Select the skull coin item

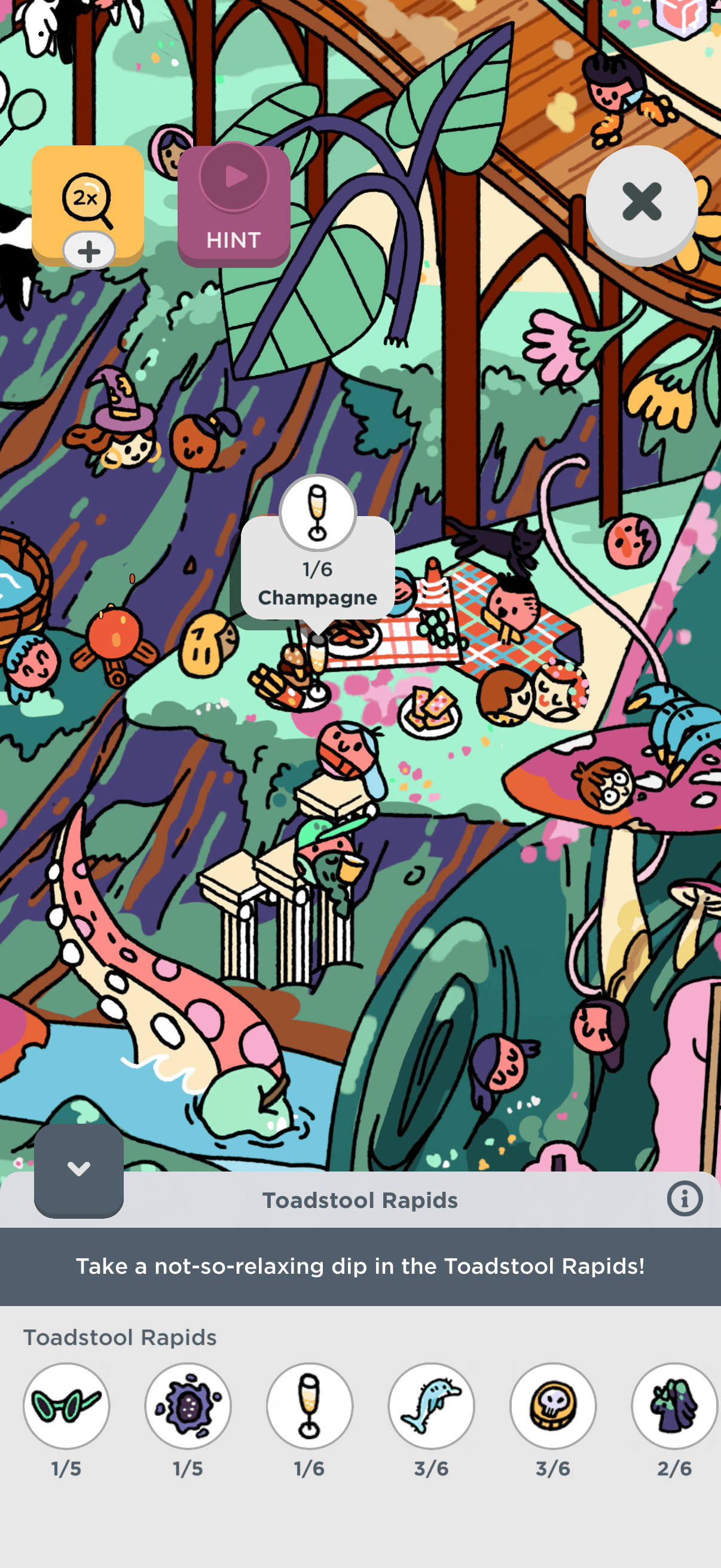pyautogui.click(x=552, y=1405)
